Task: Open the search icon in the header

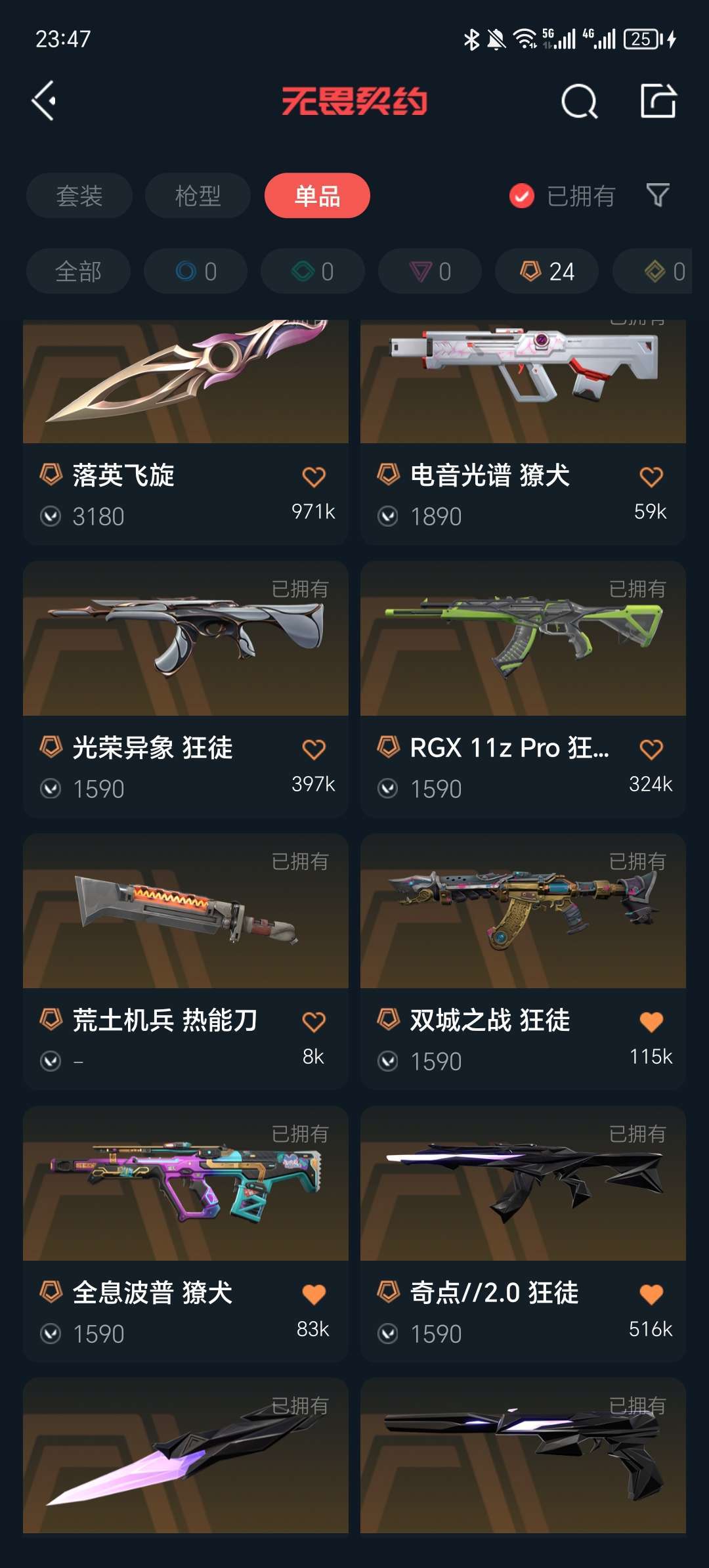Action: (579, 102)
